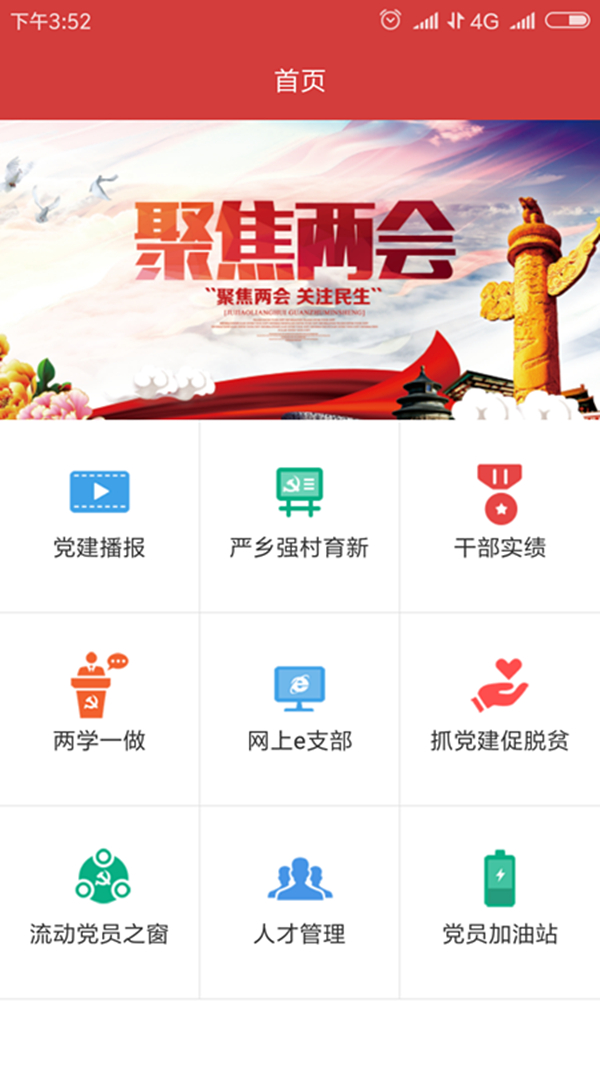Select 两学一做 item
The height and width of the screenshot is (1066, 600).
coord(99,707)
